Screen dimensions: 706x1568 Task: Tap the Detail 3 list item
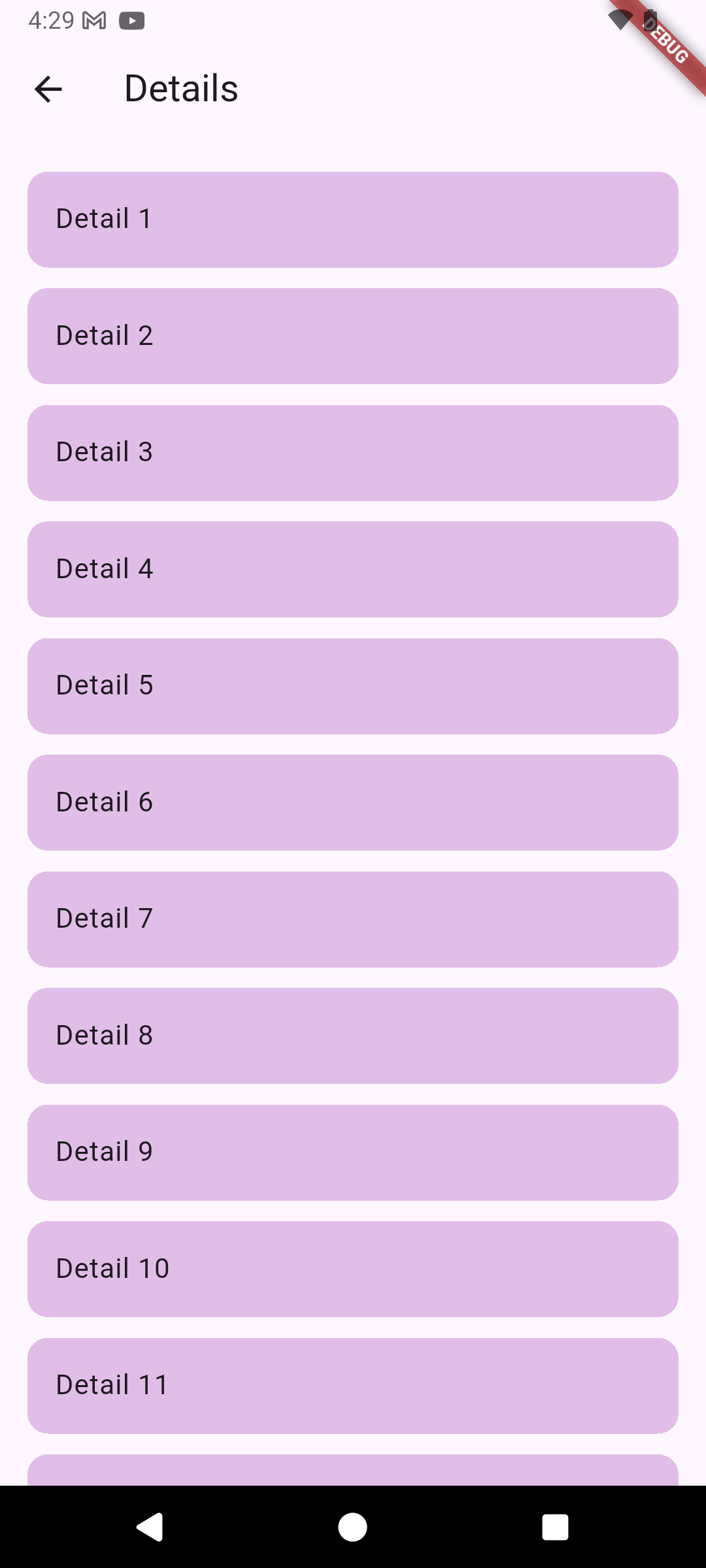click(x=353, y=452)
